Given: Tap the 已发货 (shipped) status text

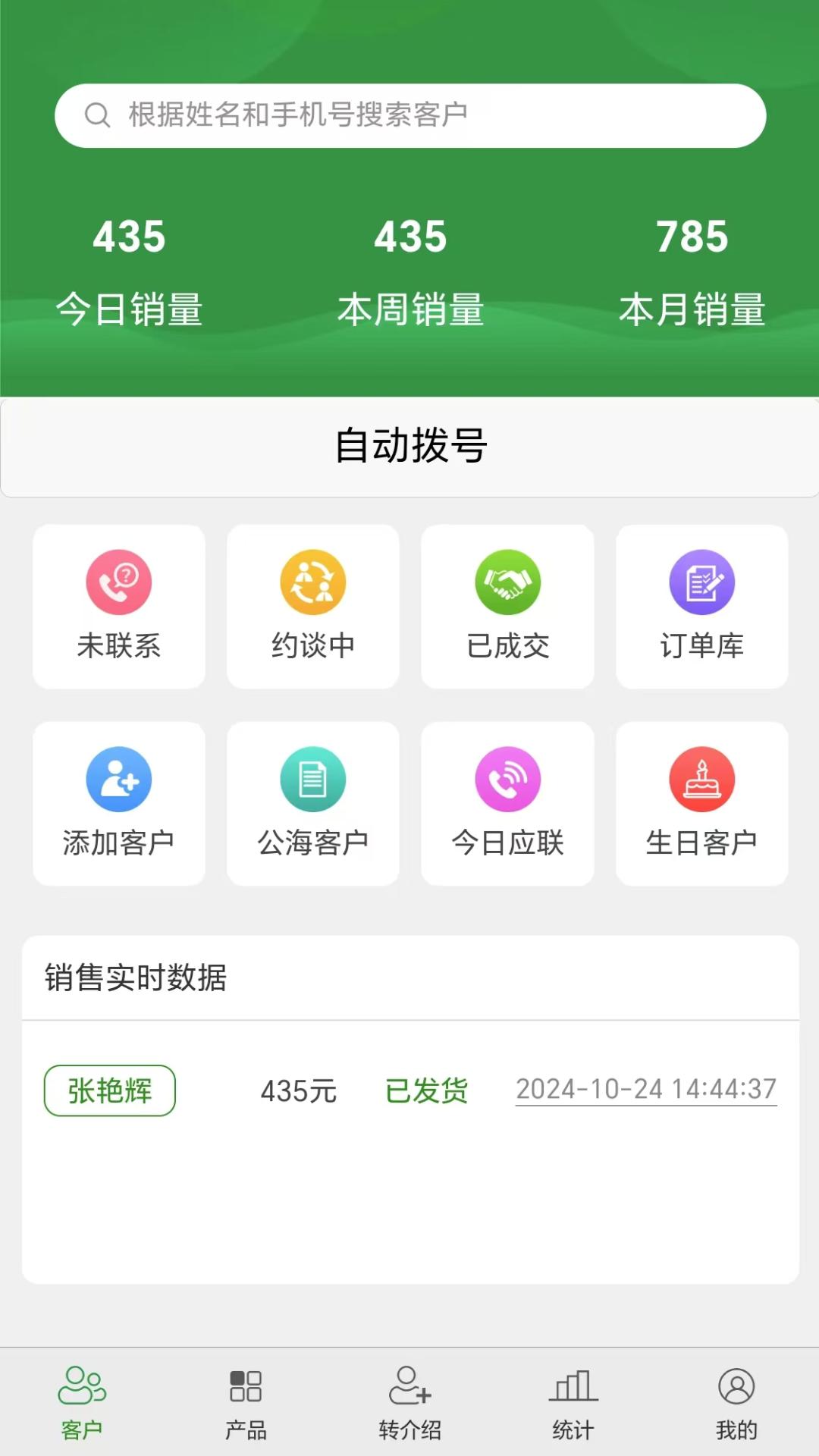Looking at the screenshot, I should [x=425, y=1090].
